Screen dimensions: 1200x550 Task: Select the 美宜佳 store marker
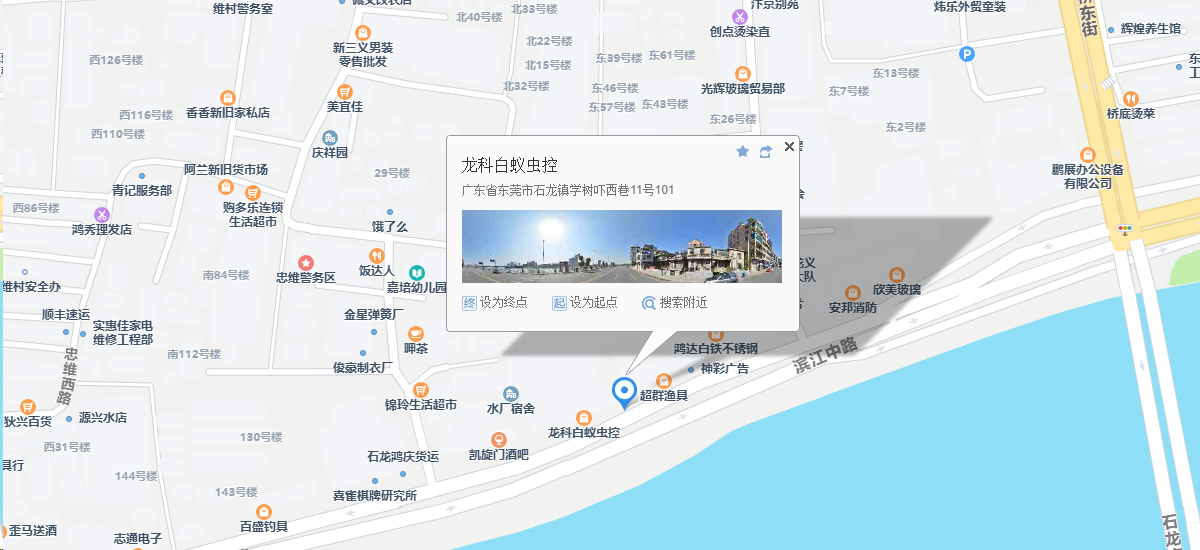point(345,91)
